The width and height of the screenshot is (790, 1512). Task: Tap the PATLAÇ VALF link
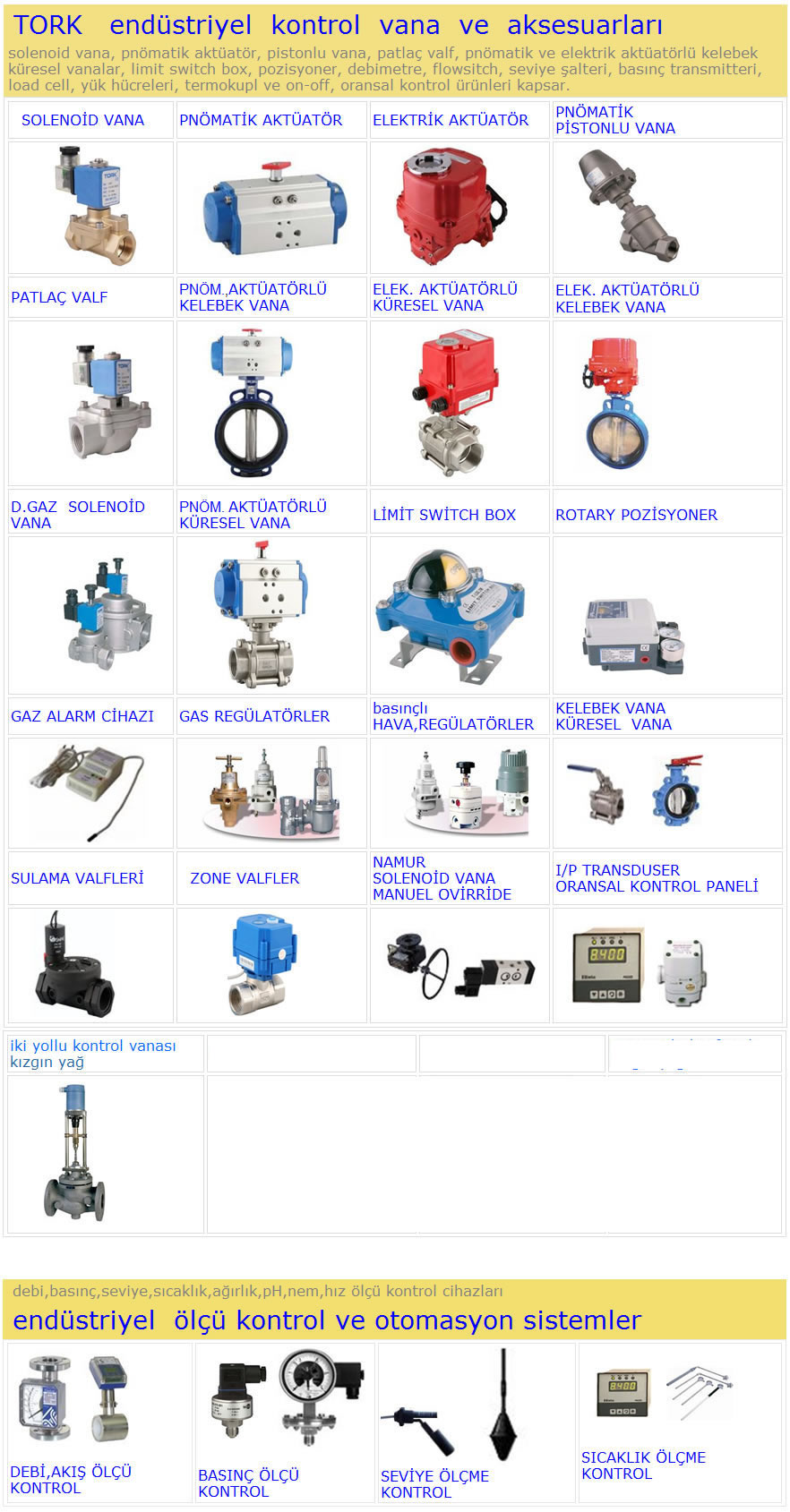[59, 297]
